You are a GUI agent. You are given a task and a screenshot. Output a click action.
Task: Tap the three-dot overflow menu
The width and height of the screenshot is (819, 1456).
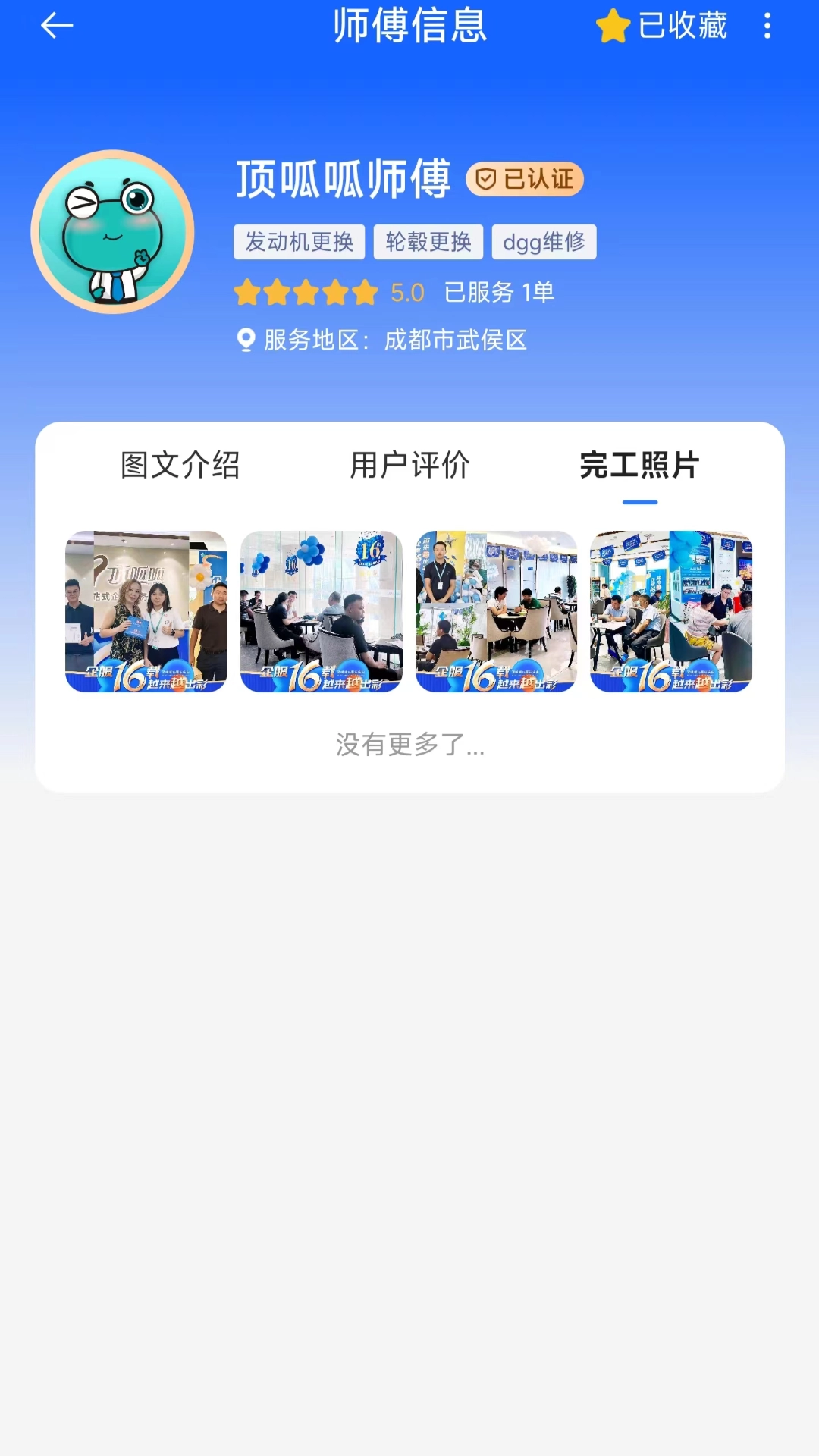click(767, 25)
